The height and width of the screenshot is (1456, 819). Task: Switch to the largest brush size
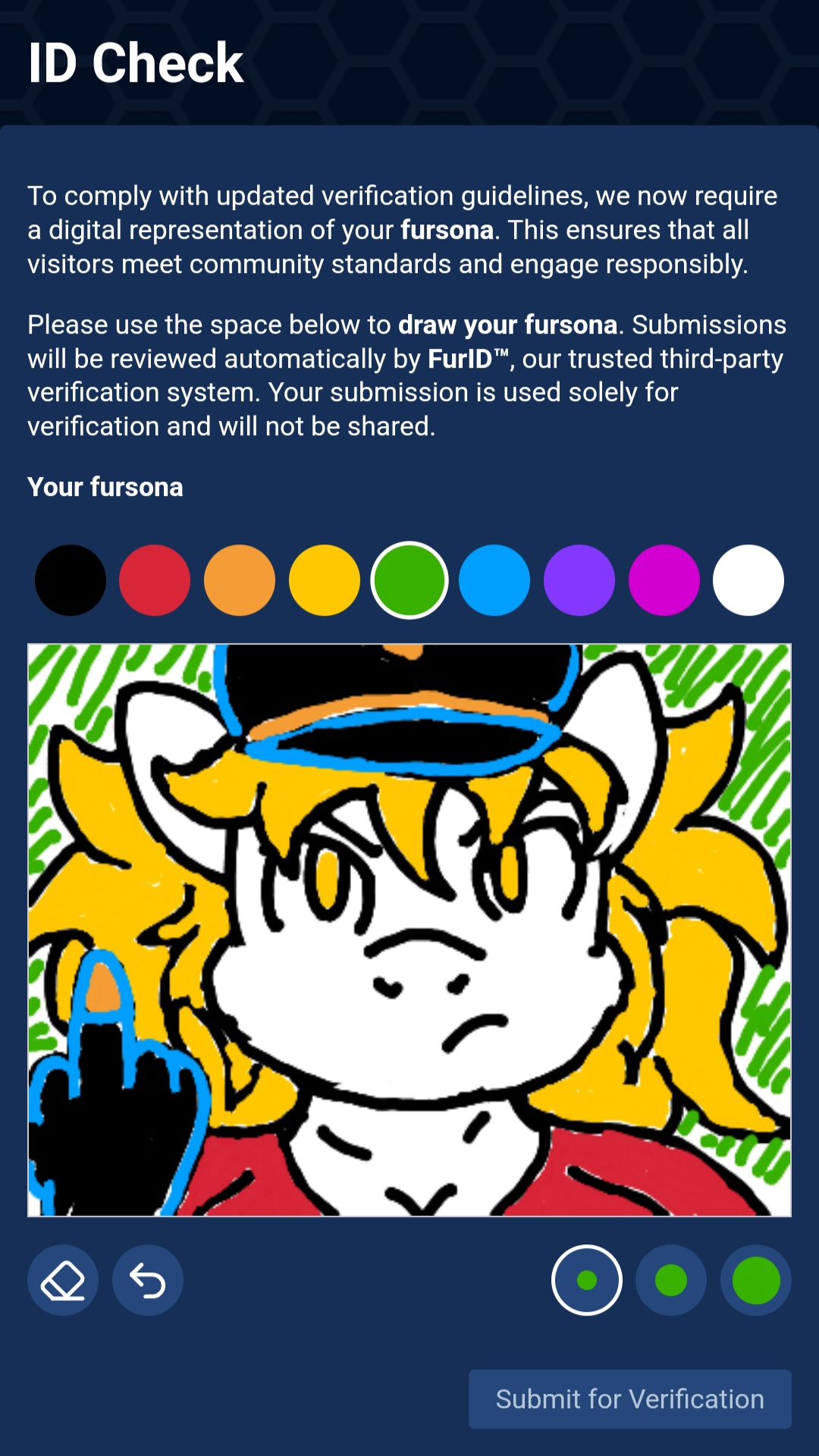tap(756, 1280)
